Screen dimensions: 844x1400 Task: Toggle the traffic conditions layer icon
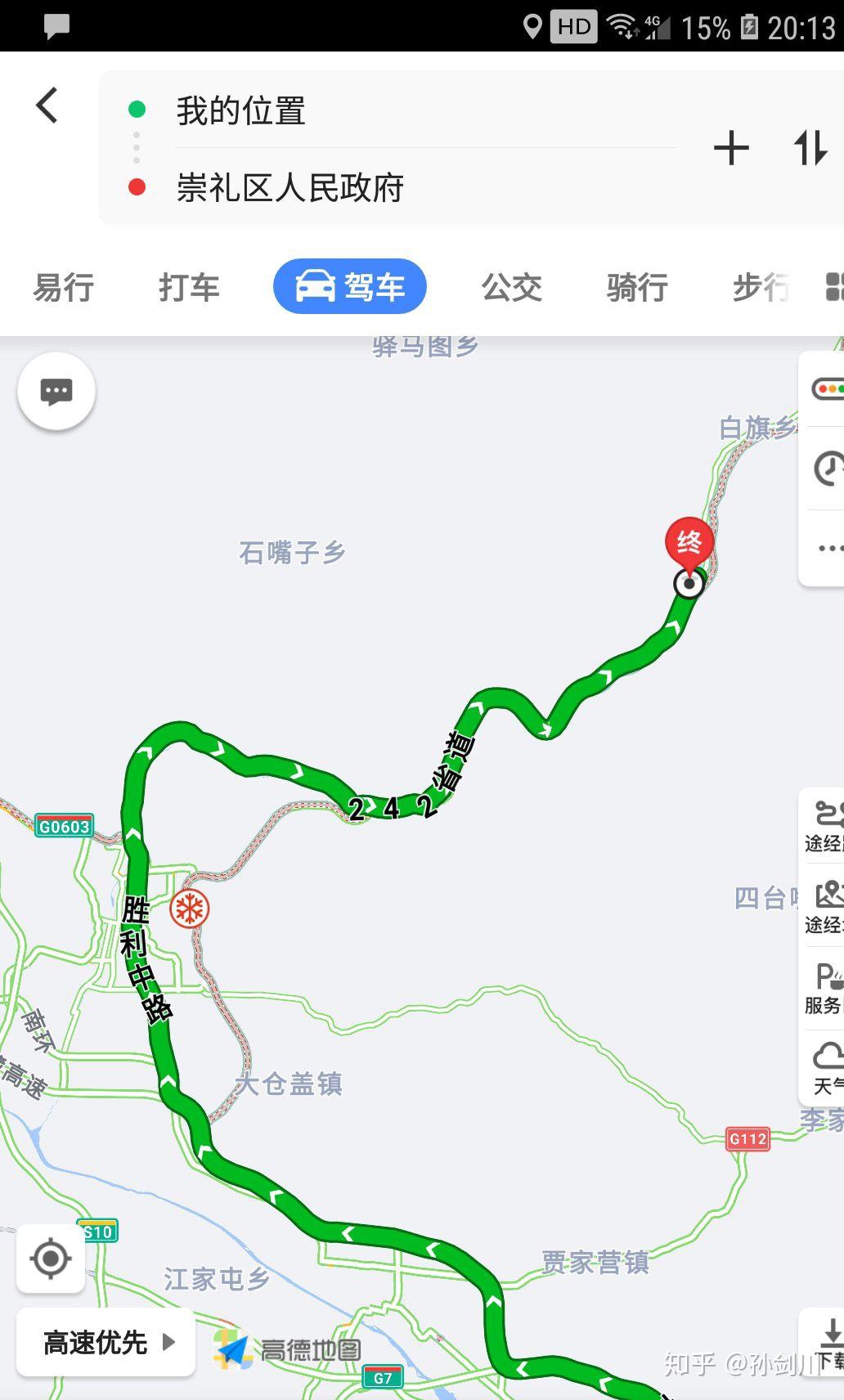coord(828,390)
